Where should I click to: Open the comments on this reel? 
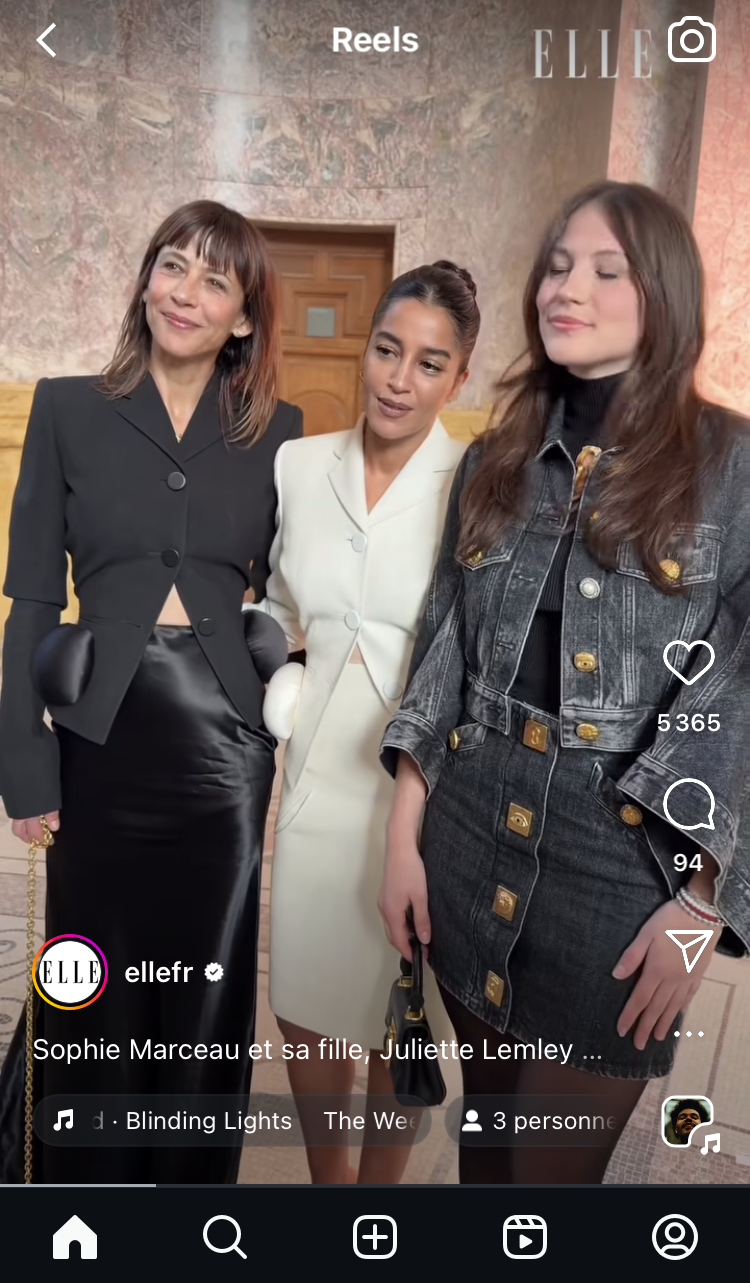[x=689, y=805]
